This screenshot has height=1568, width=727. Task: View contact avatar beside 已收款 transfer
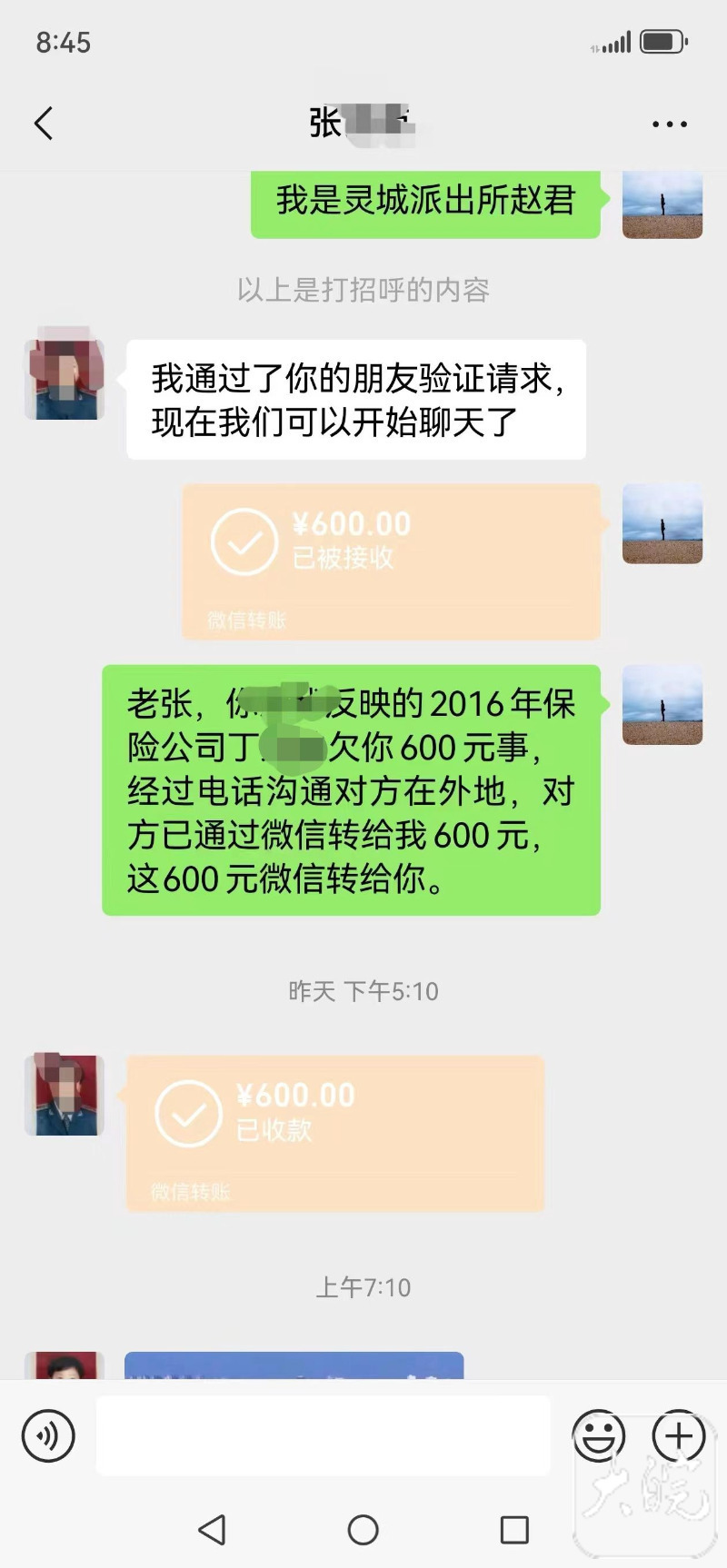pos(65,1095)
